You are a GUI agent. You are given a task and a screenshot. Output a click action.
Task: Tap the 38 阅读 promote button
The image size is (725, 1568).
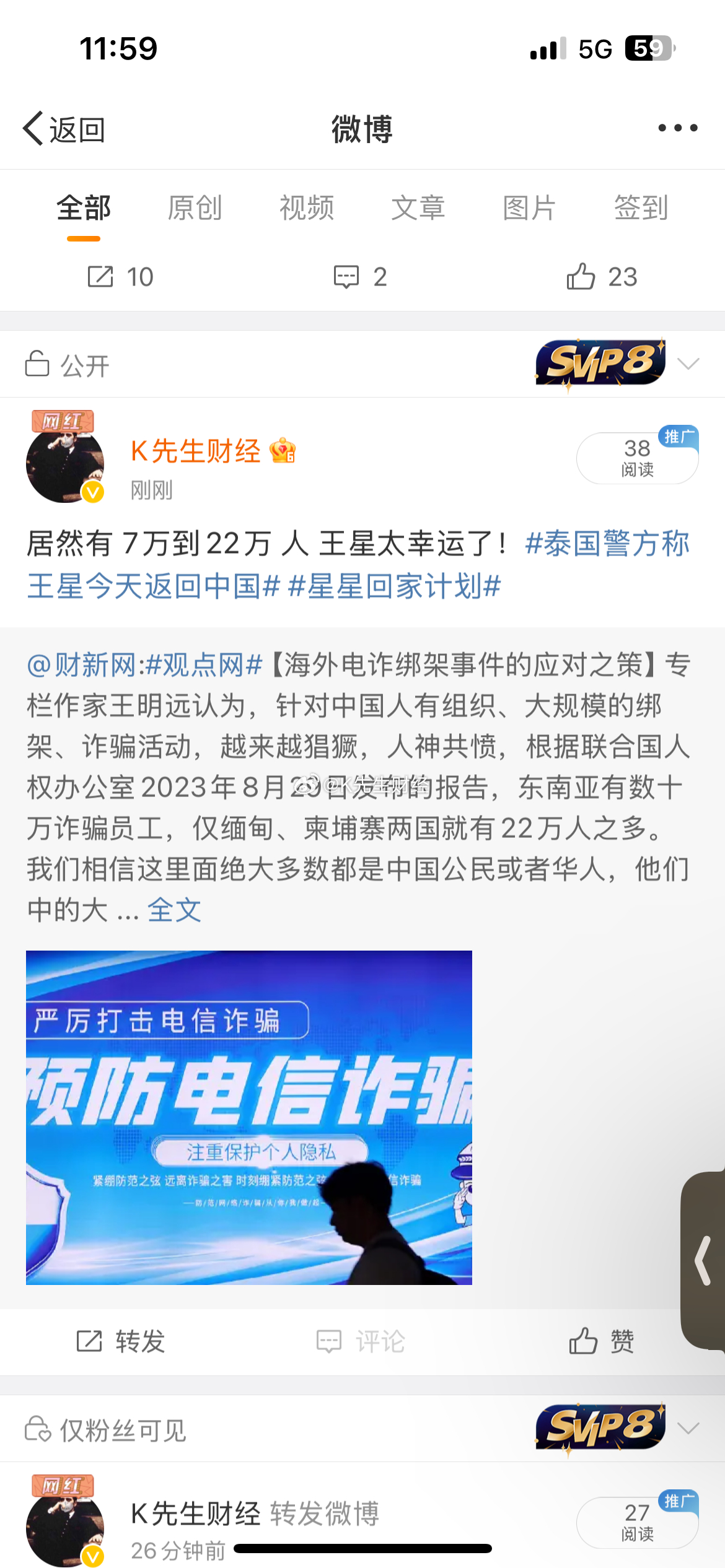[637, 458]
